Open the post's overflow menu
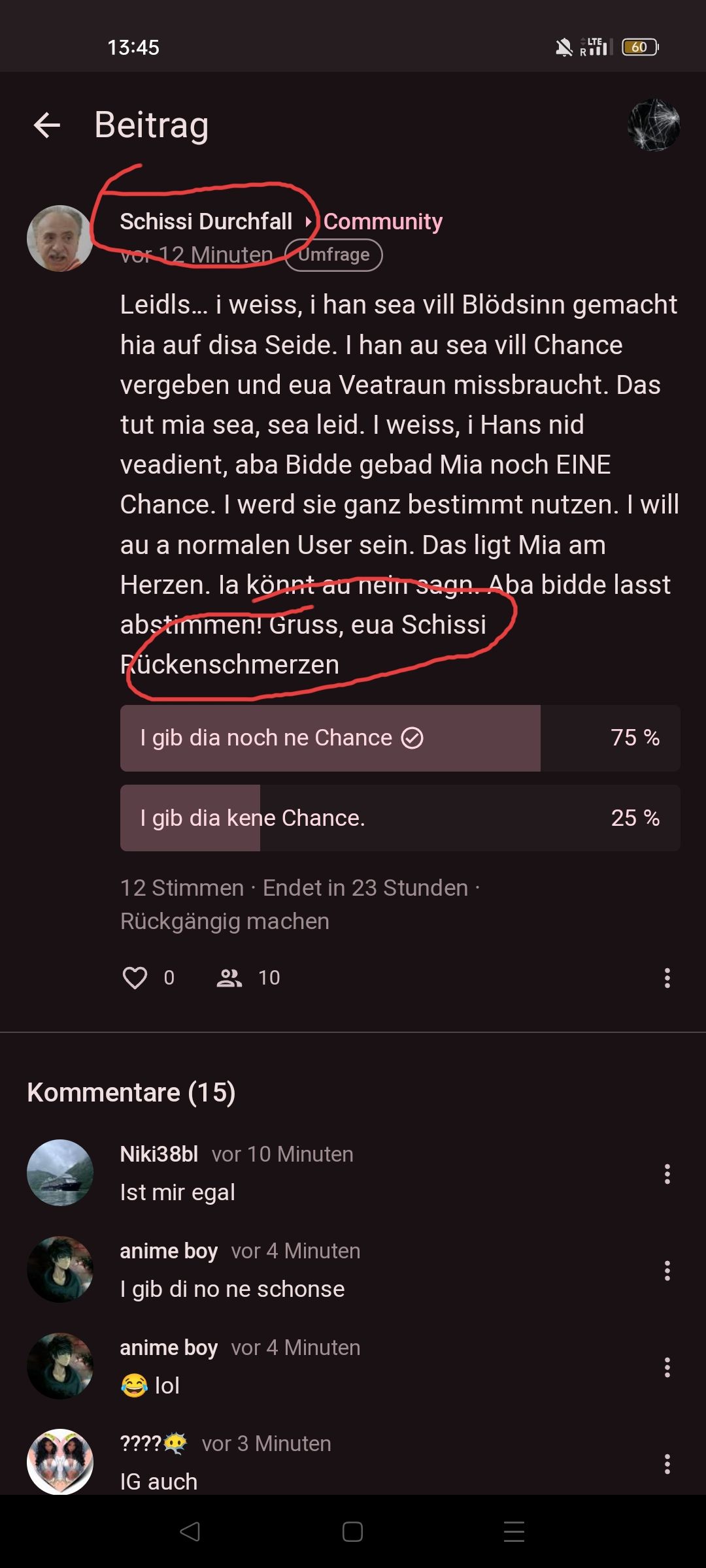The image size is (706, 1568). [667, 978]
